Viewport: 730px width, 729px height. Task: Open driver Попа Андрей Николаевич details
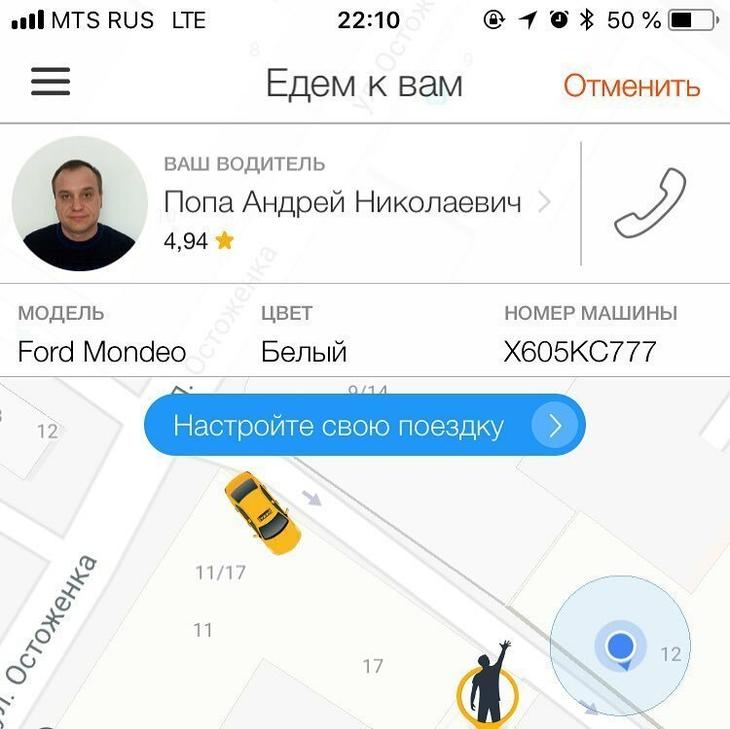point(343,203)
